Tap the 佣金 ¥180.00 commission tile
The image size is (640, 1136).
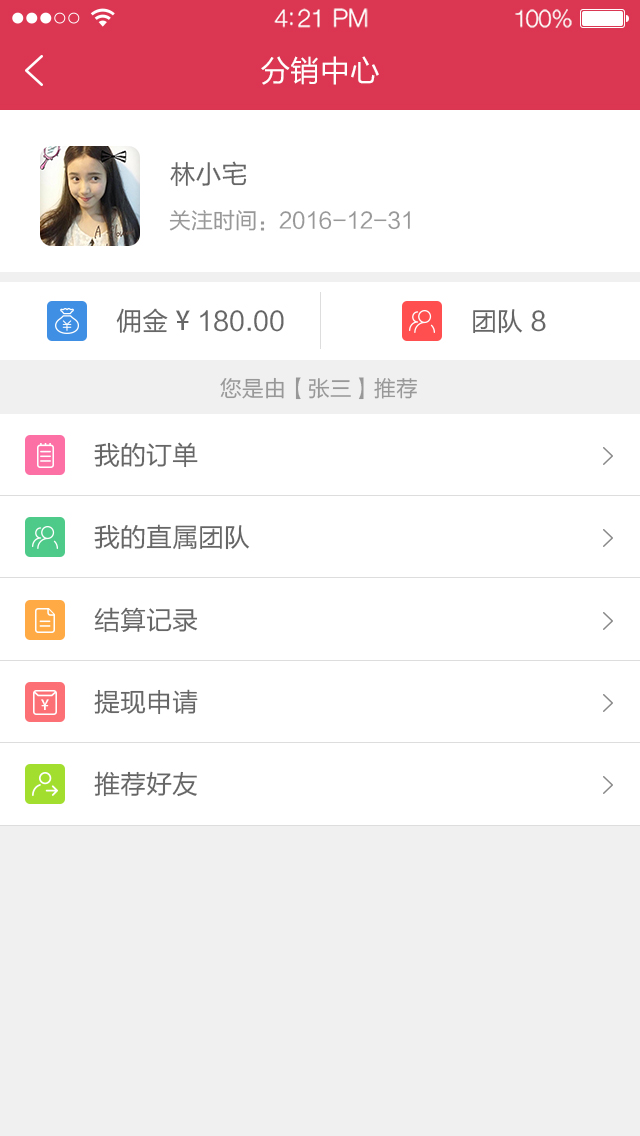(166, 321)
